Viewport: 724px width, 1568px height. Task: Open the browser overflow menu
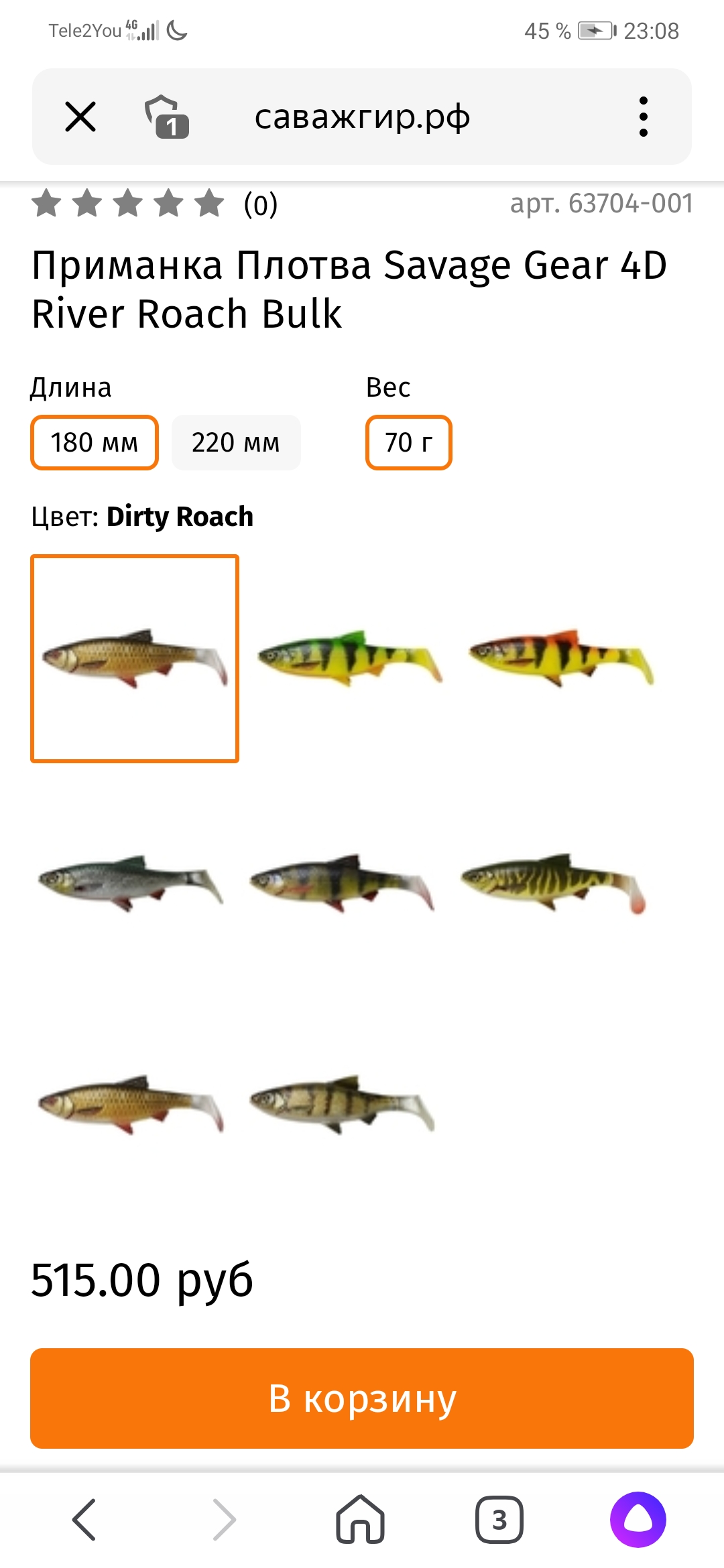[x=643, y=117]
